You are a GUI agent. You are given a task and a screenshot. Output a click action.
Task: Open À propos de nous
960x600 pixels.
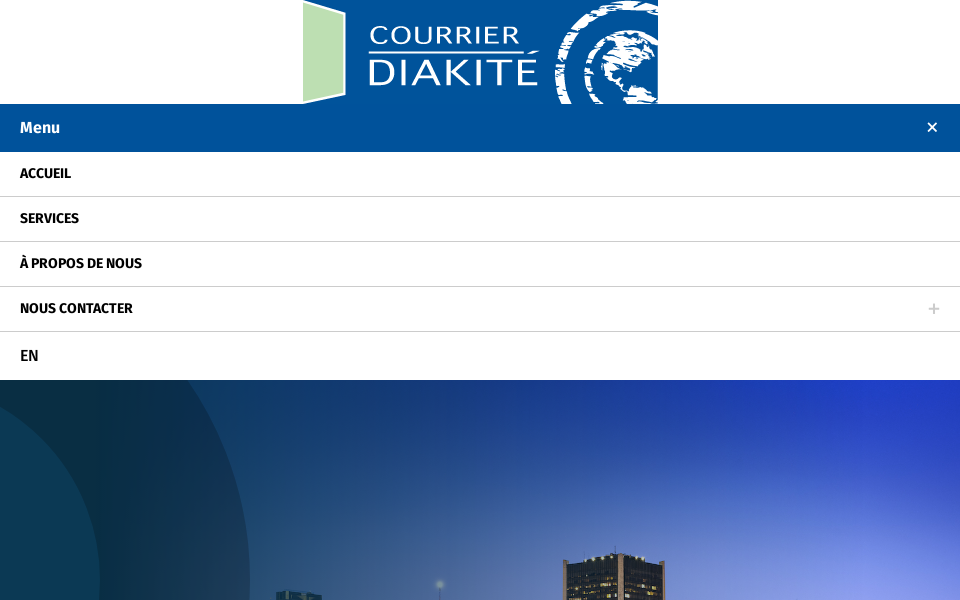pos(81,263)
